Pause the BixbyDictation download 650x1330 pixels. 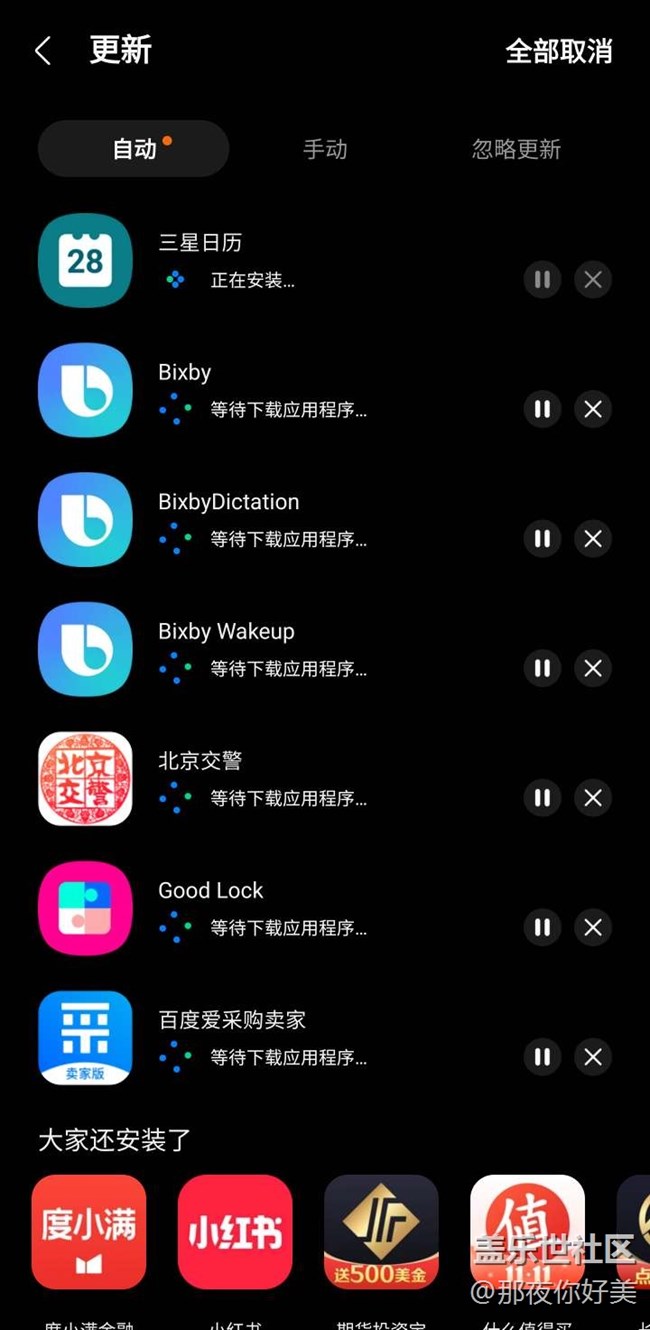tap(542, 539)
